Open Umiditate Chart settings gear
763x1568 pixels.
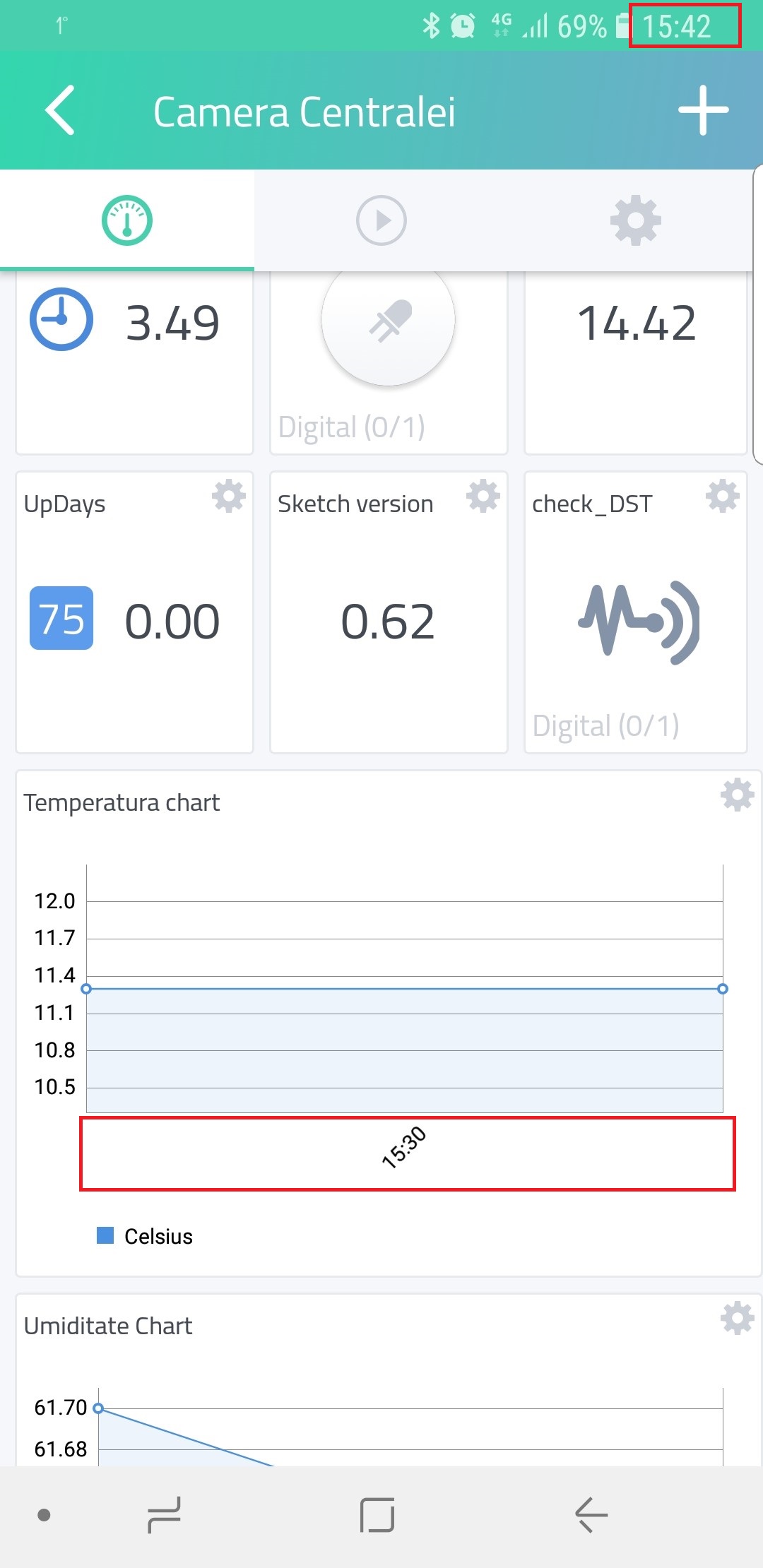tap(737, 1319)
